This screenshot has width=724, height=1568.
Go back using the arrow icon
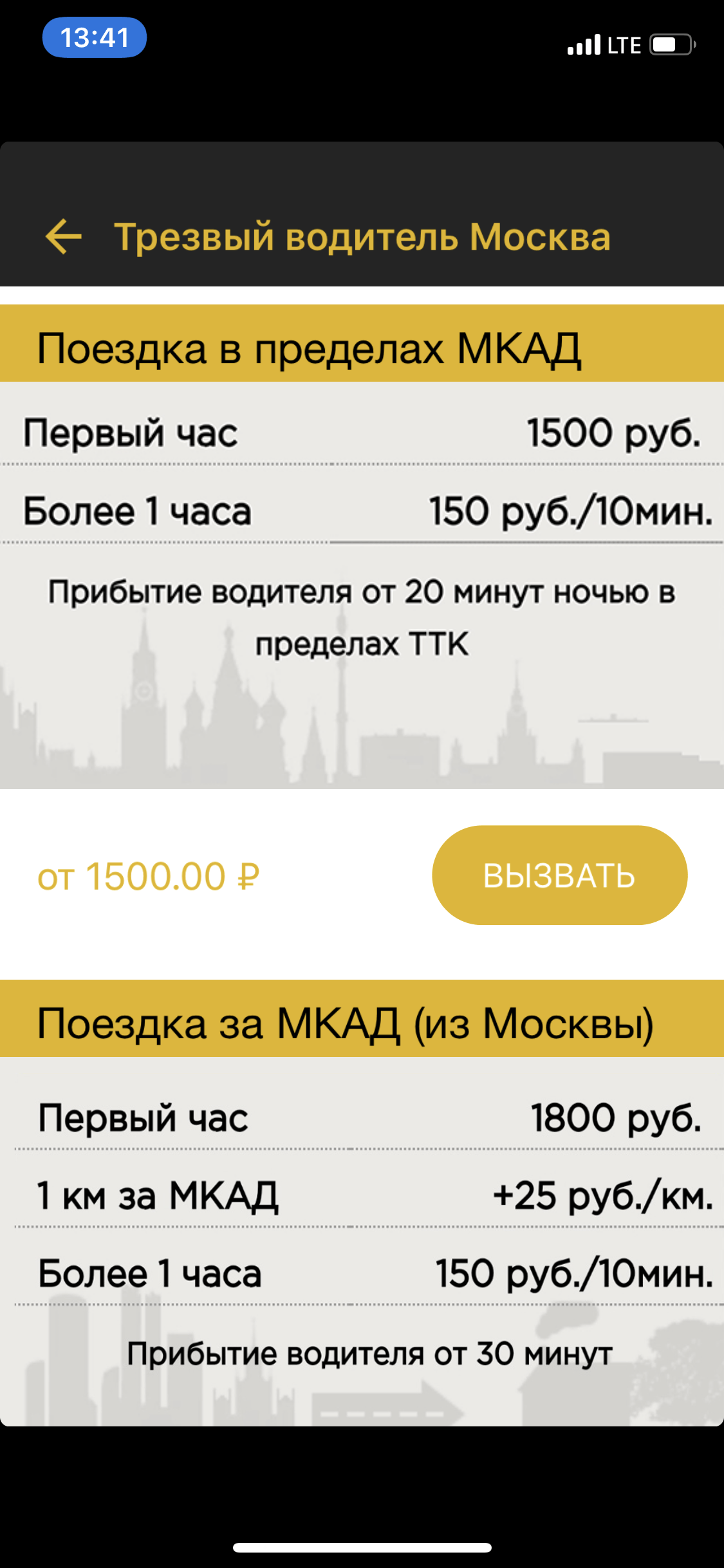pyautogui.click(x=64, y=236)
